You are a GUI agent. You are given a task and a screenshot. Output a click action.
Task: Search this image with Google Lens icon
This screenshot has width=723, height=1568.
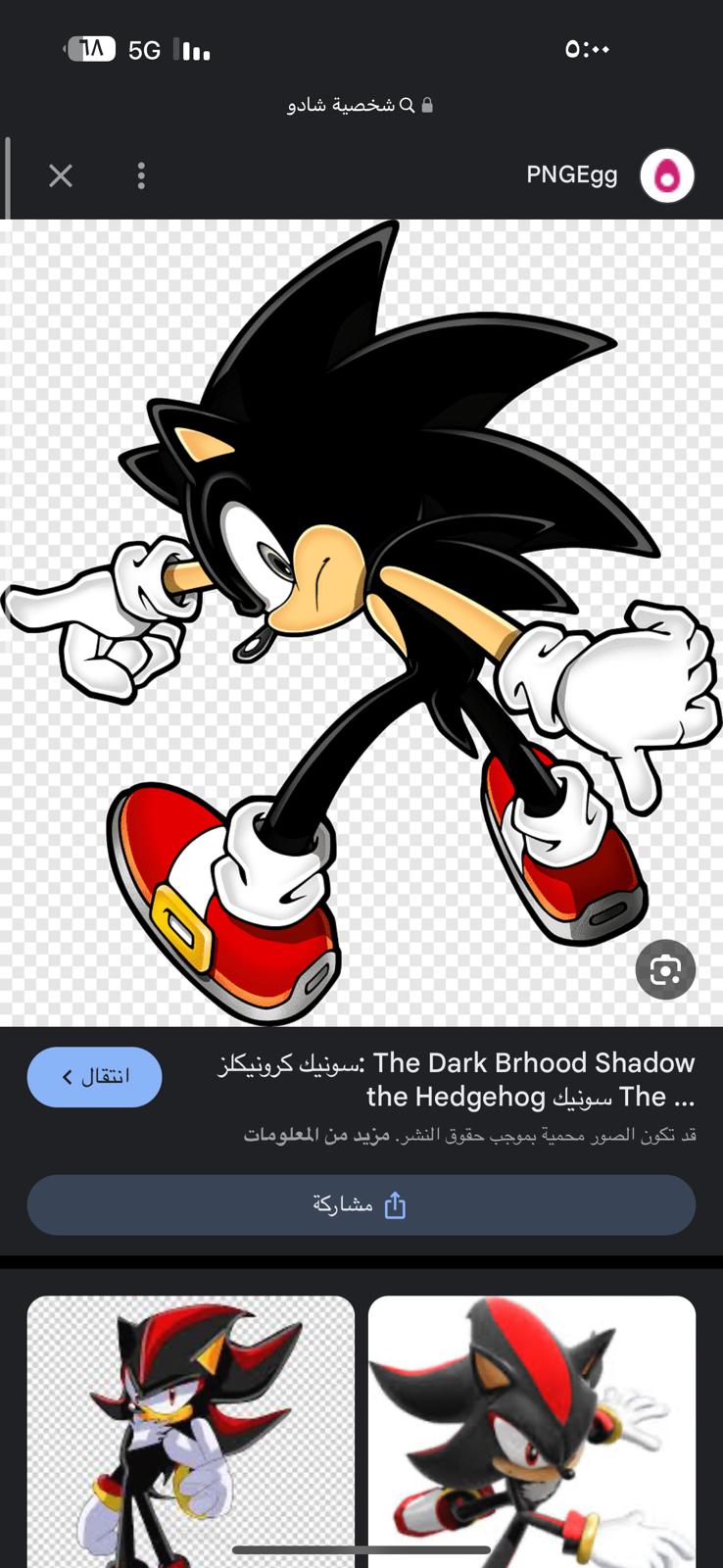(x=665, y=970)
